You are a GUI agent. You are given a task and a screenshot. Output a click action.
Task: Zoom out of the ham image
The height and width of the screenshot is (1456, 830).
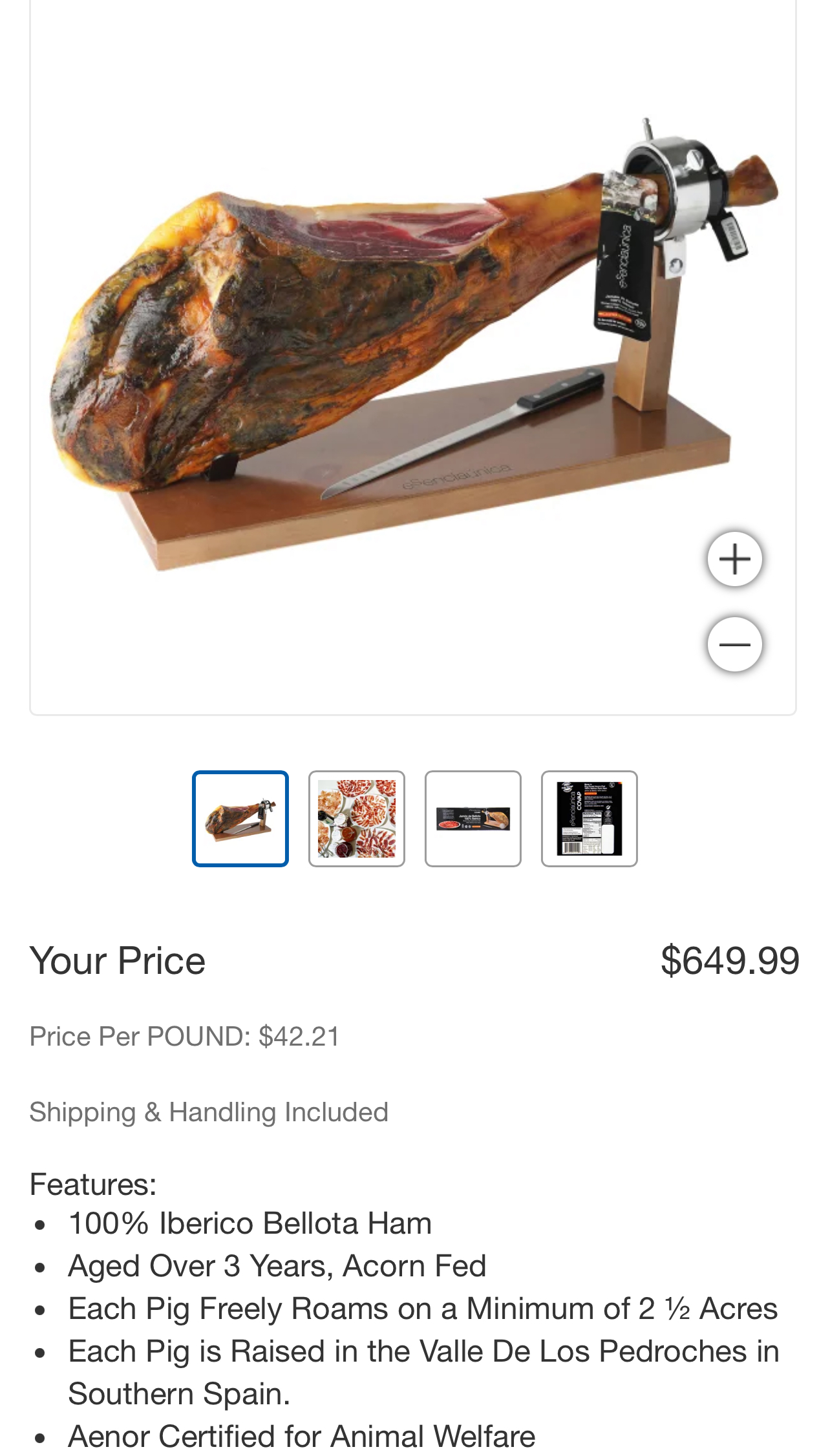point(734,644)
